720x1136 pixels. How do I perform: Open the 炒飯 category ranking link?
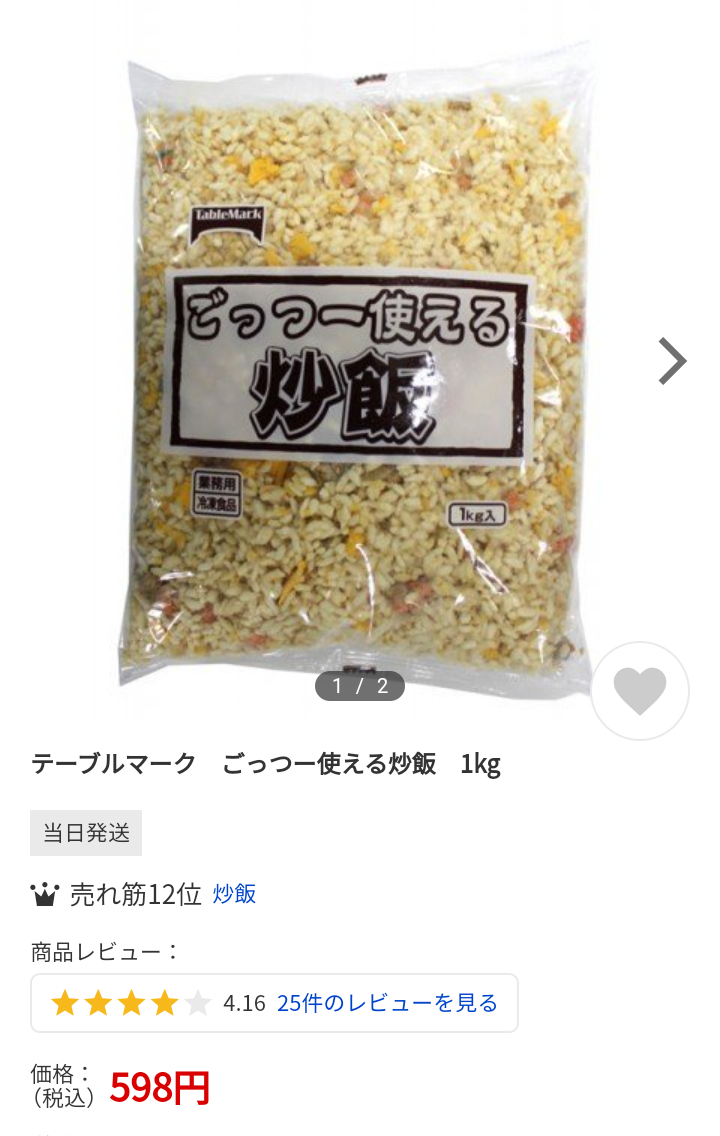pos(235,894)
